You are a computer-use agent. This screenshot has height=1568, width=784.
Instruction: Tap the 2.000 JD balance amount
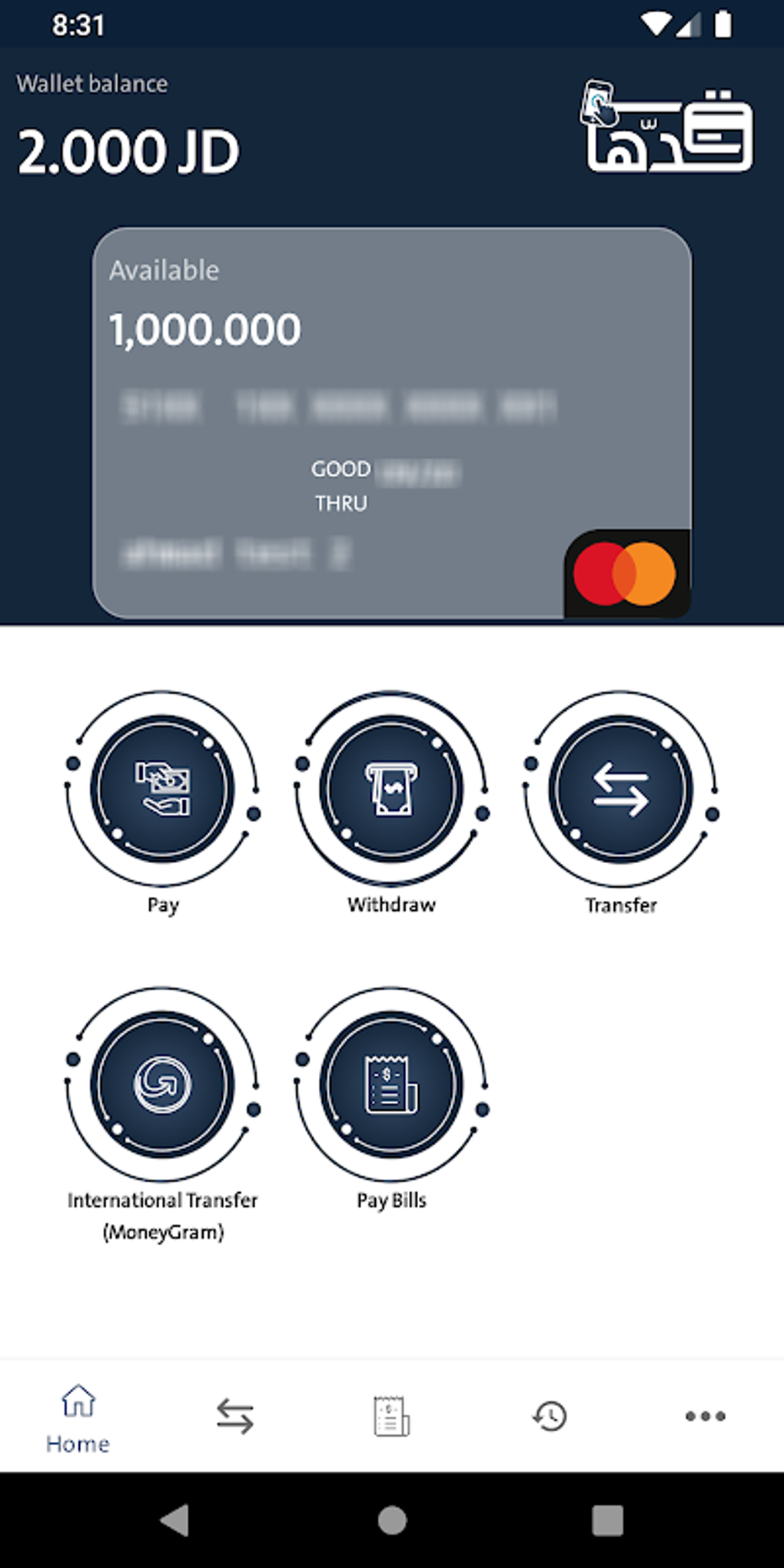128,151
